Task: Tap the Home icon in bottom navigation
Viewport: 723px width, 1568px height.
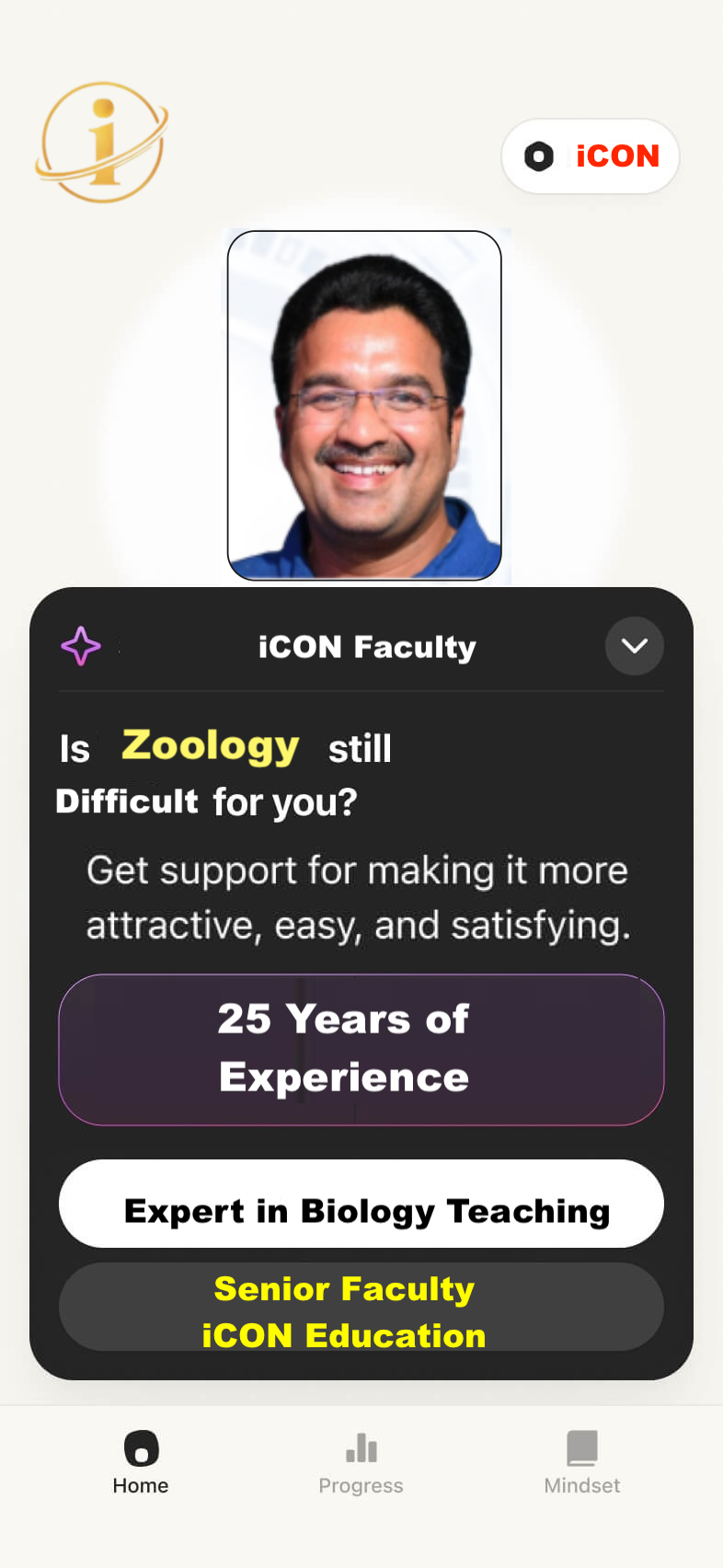Action: tap(140, 1447)
